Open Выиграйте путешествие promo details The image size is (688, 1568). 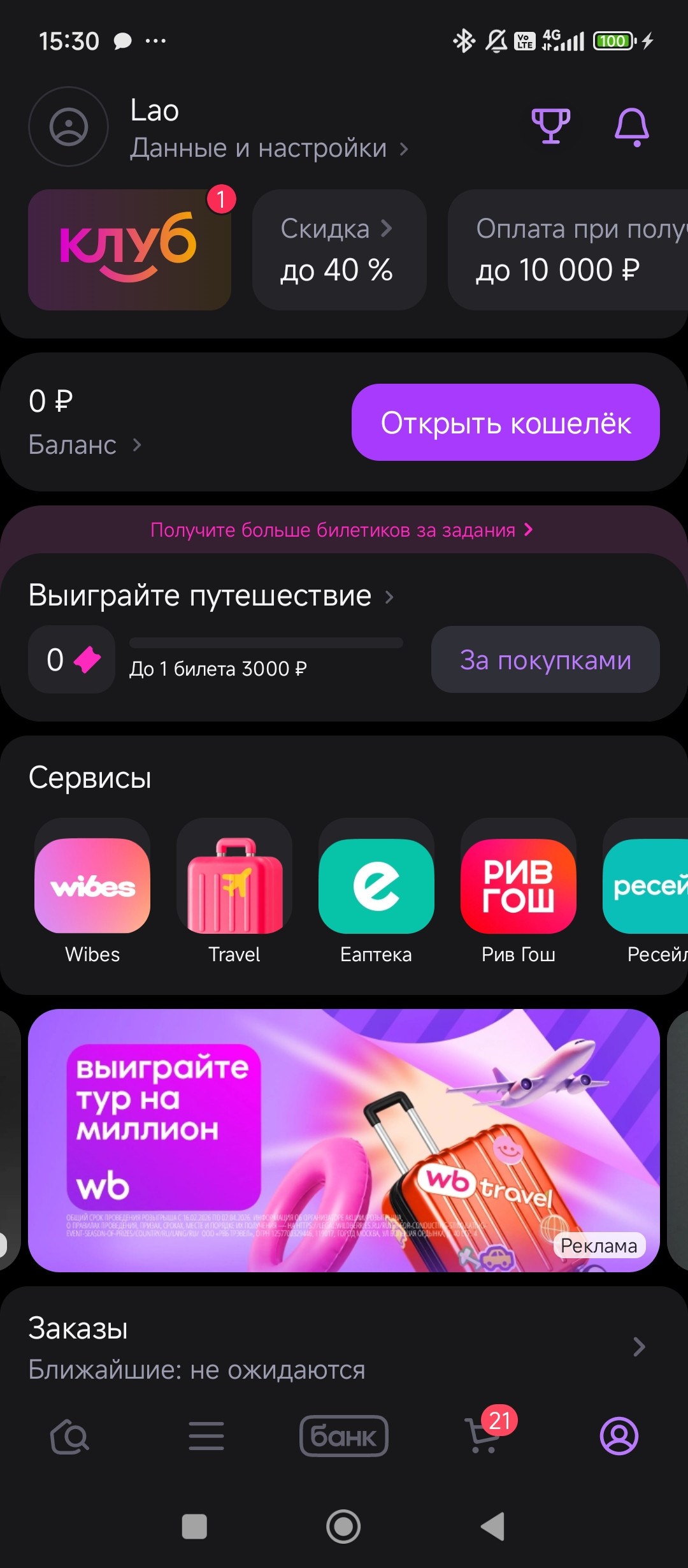point(210,596)
